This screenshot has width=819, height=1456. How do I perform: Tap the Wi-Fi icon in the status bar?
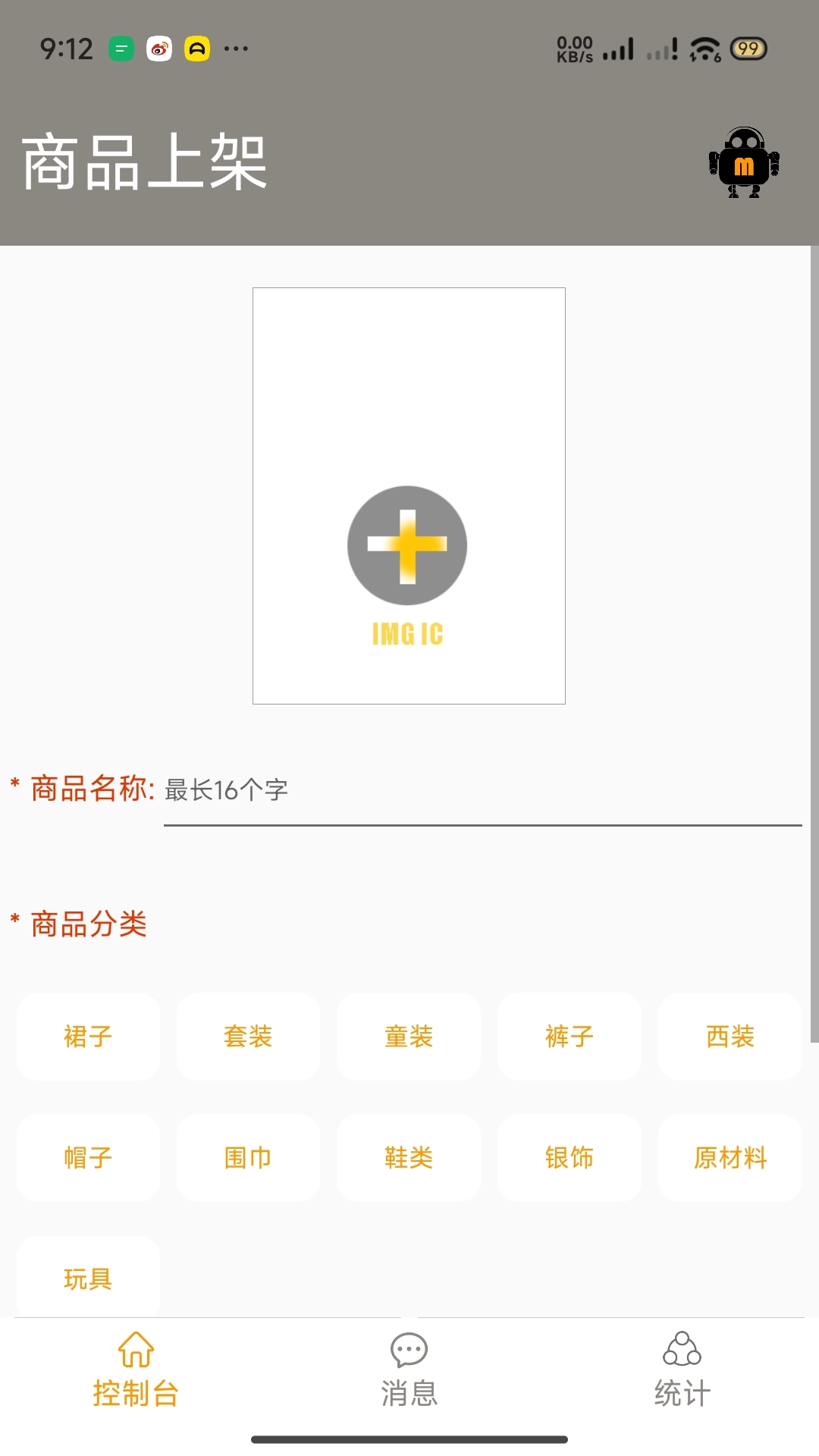point(704,48)
